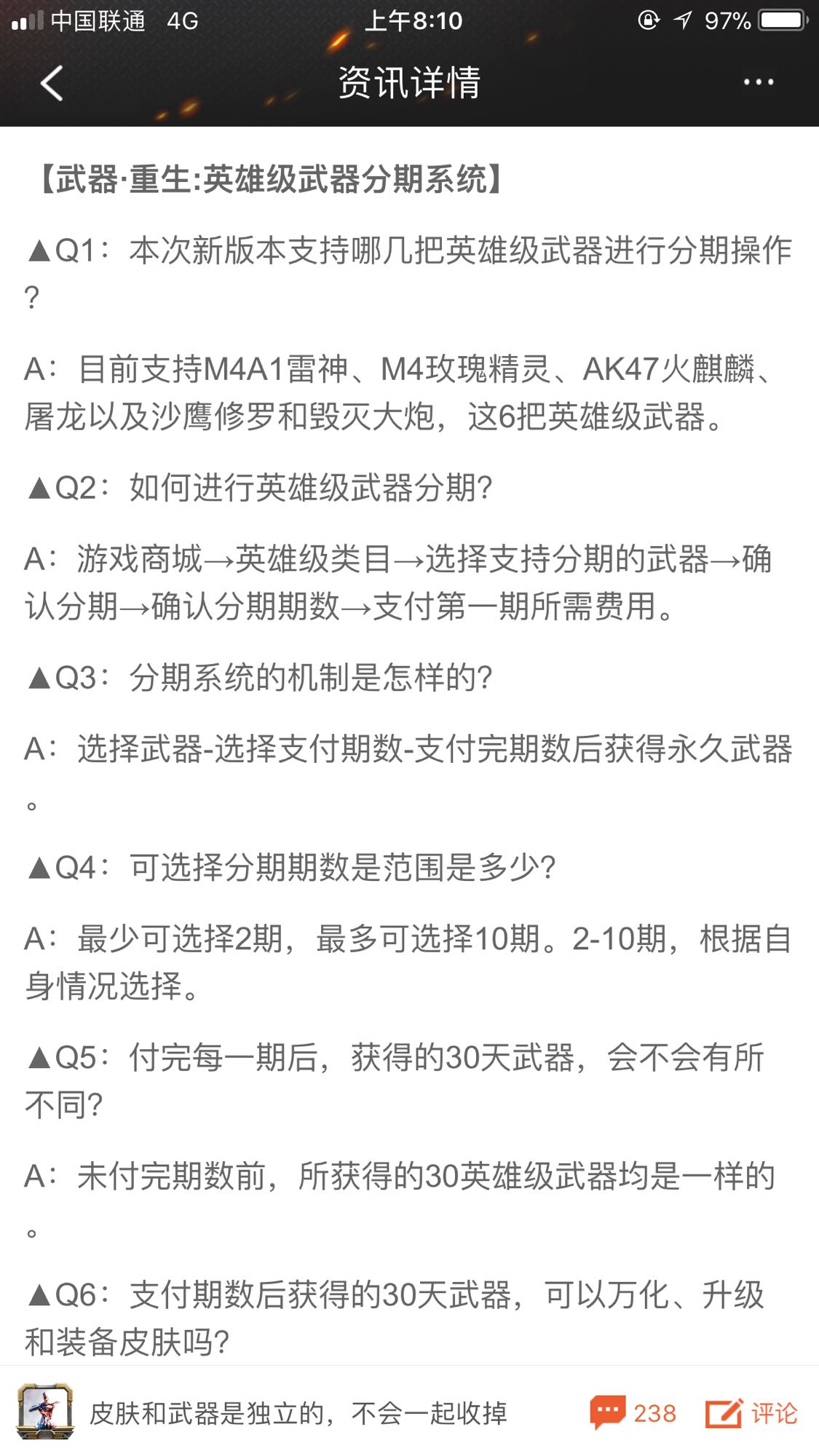Open the avatar next to the comment preview

click(44, 1412)
